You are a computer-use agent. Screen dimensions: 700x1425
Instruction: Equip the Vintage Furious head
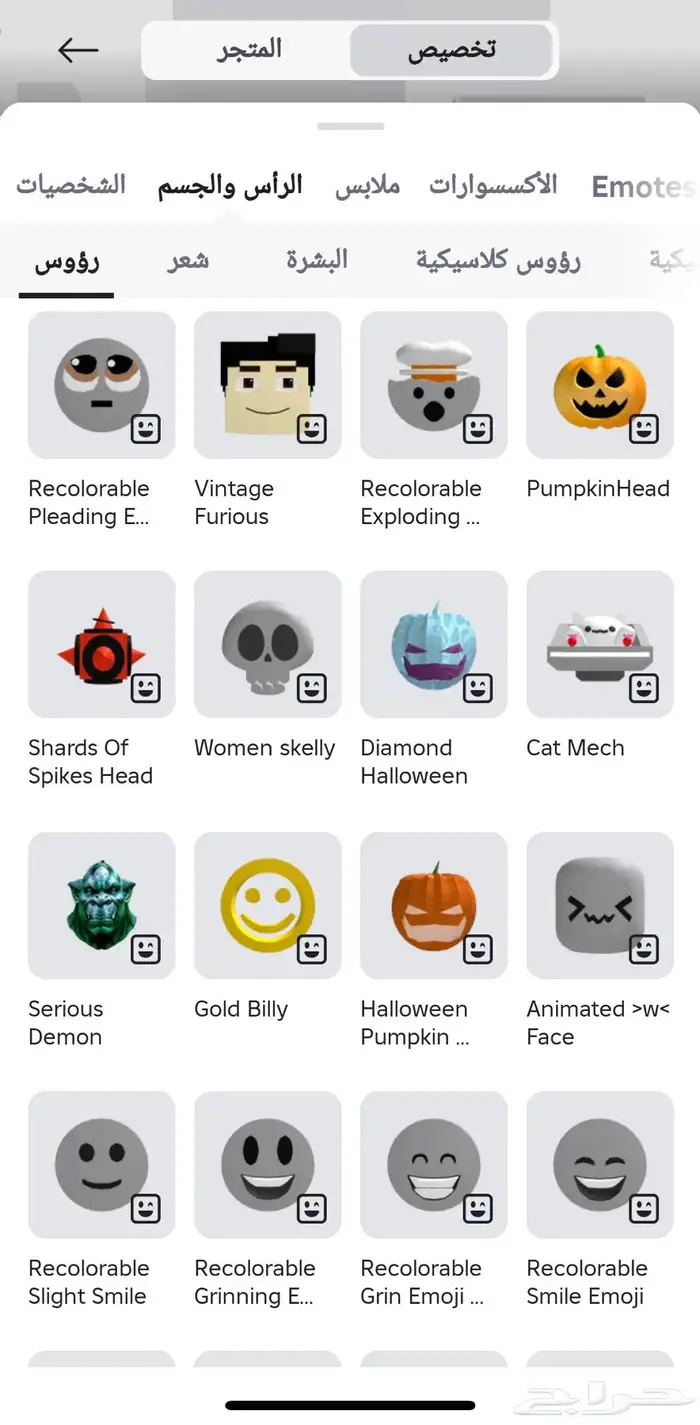point(267,385)
